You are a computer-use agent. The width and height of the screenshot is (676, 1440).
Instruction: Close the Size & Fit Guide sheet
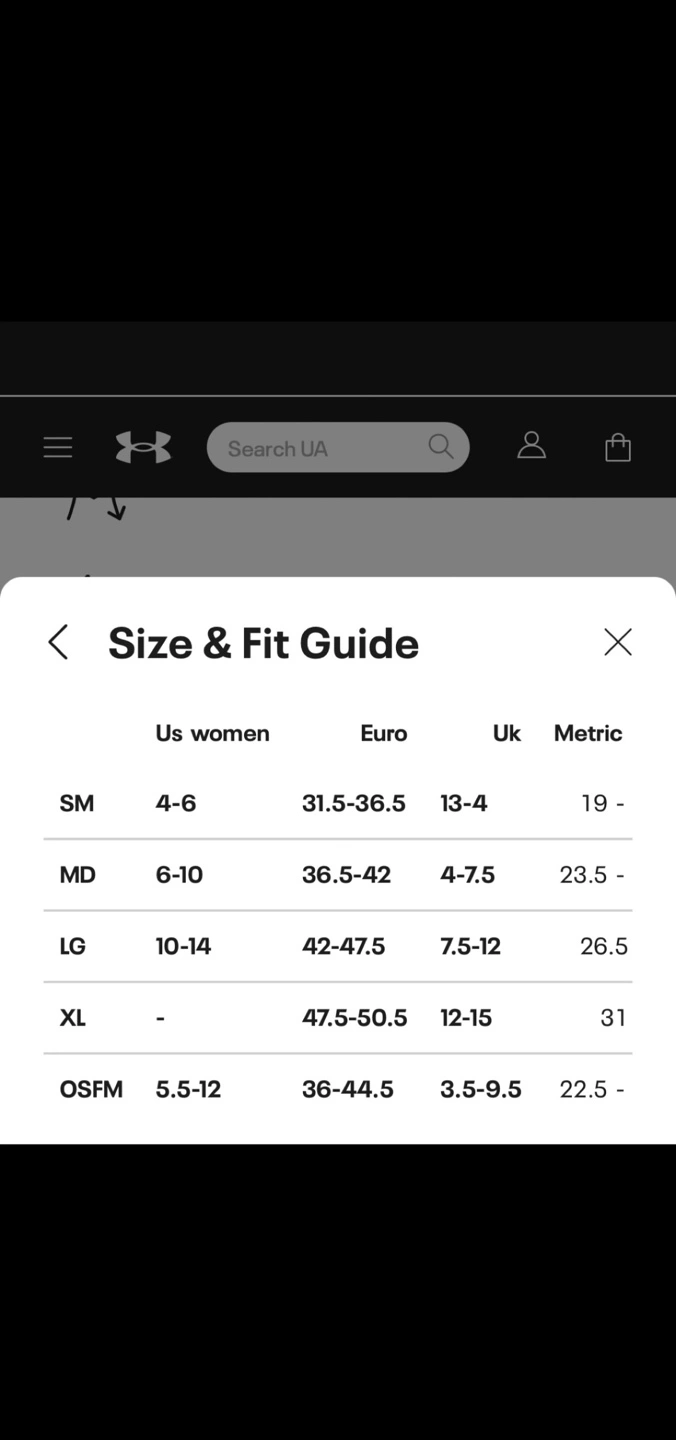[x=618, y=642]
